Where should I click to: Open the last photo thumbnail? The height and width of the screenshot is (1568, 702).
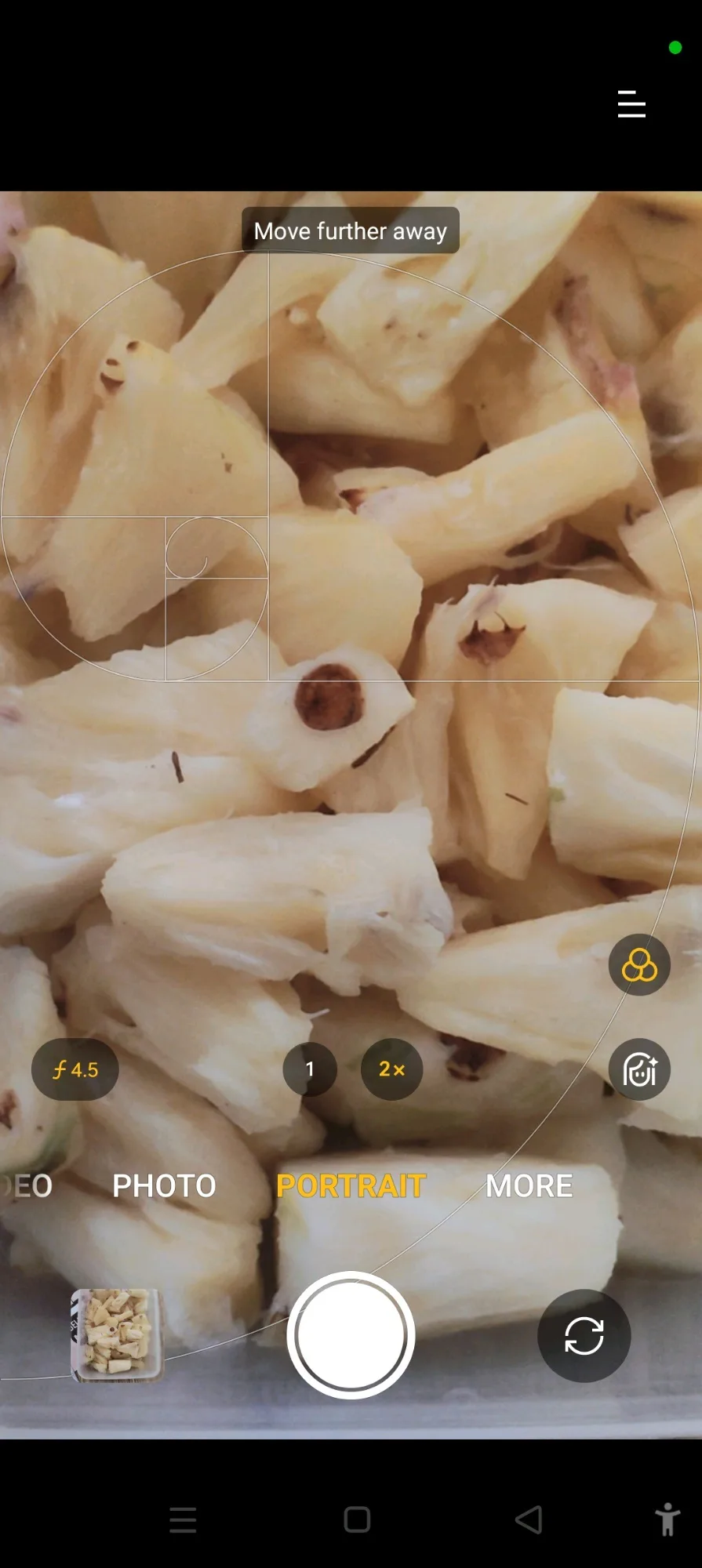tap(117, 1335)
